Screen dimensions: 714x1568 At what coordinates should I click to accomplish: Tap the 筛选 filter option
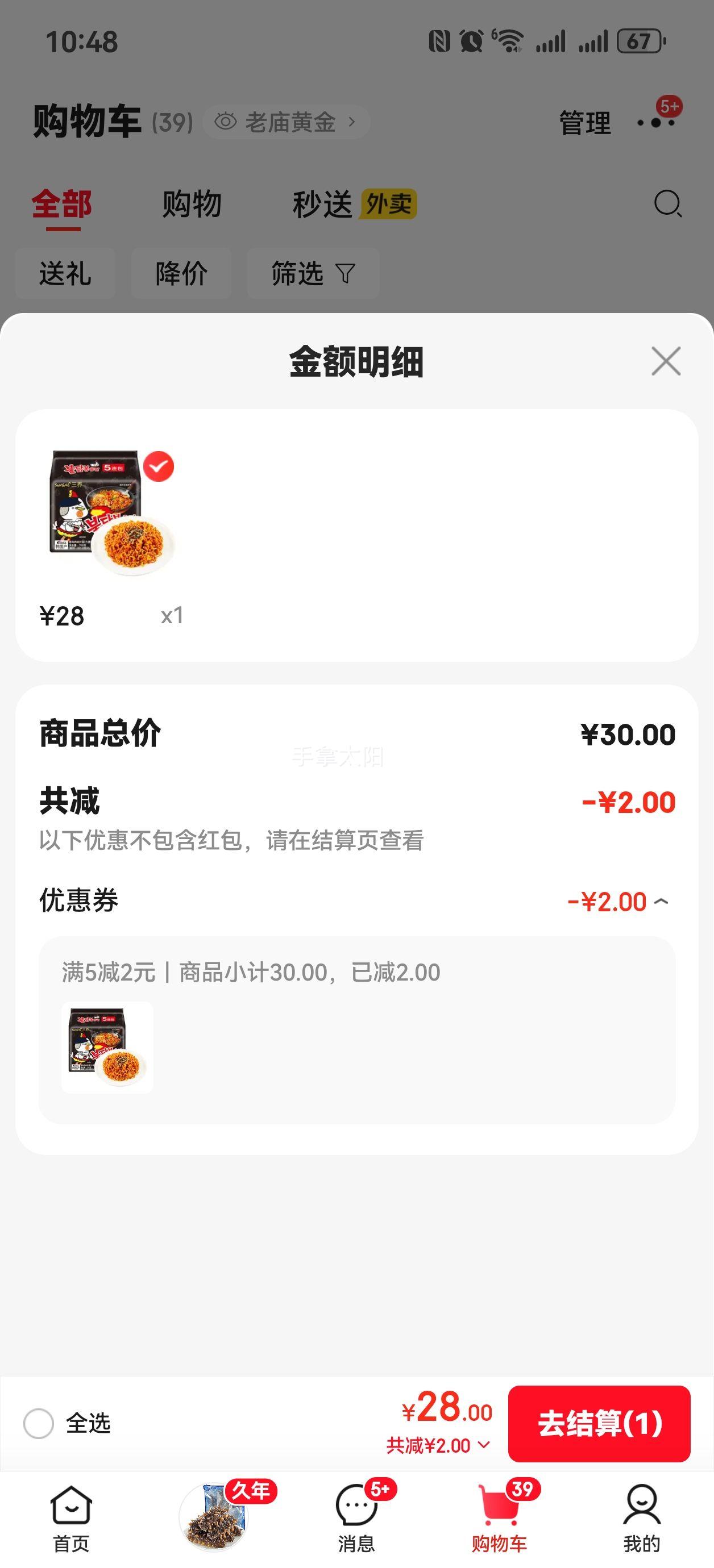pos(312,273)
